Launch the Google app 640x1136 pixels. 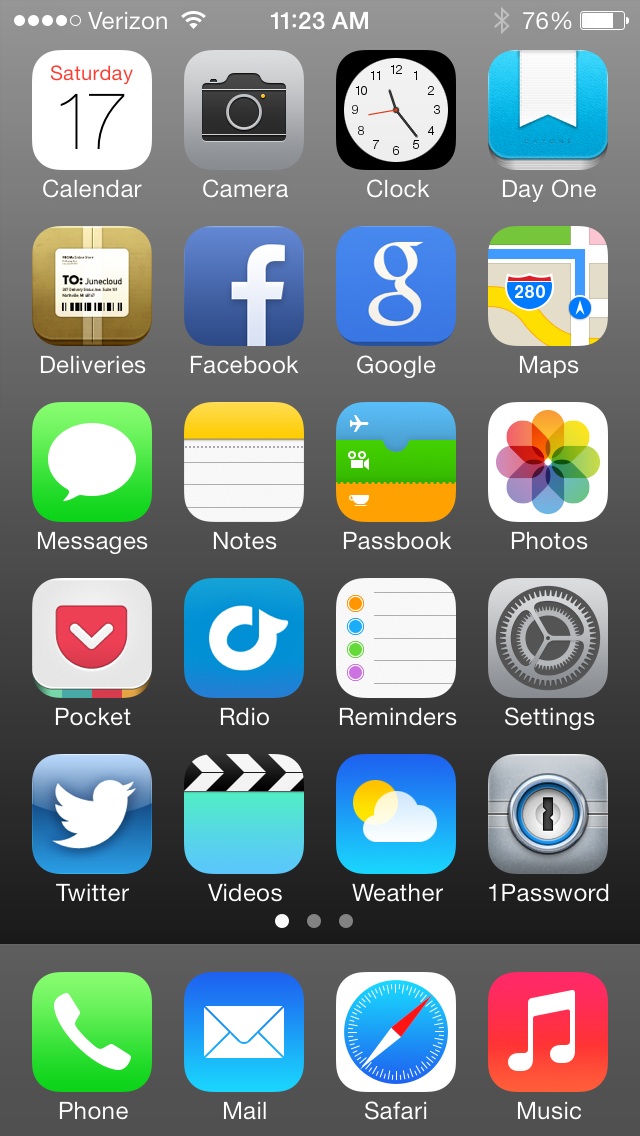[396, 286]
